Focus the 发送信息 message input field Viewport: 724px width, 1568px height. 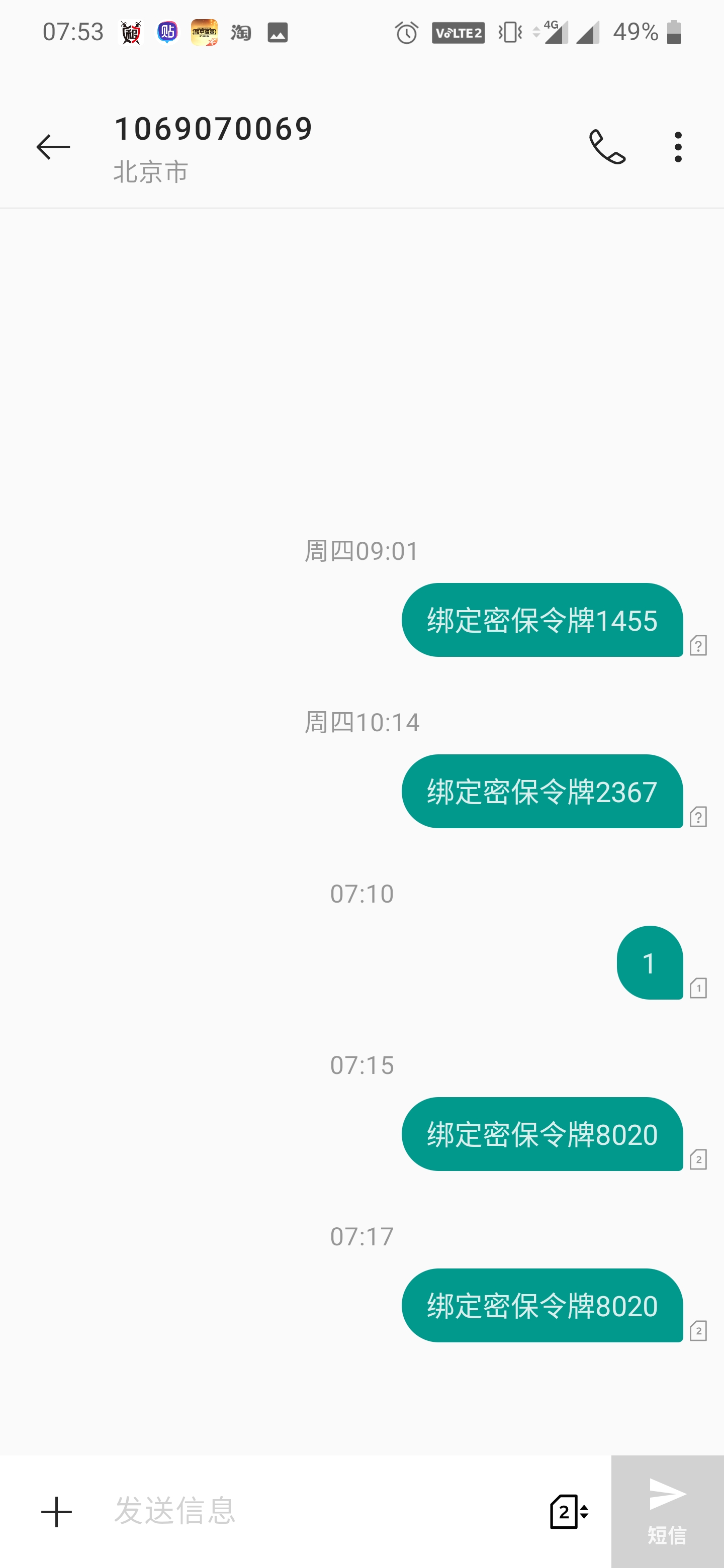pos(317,1511)
